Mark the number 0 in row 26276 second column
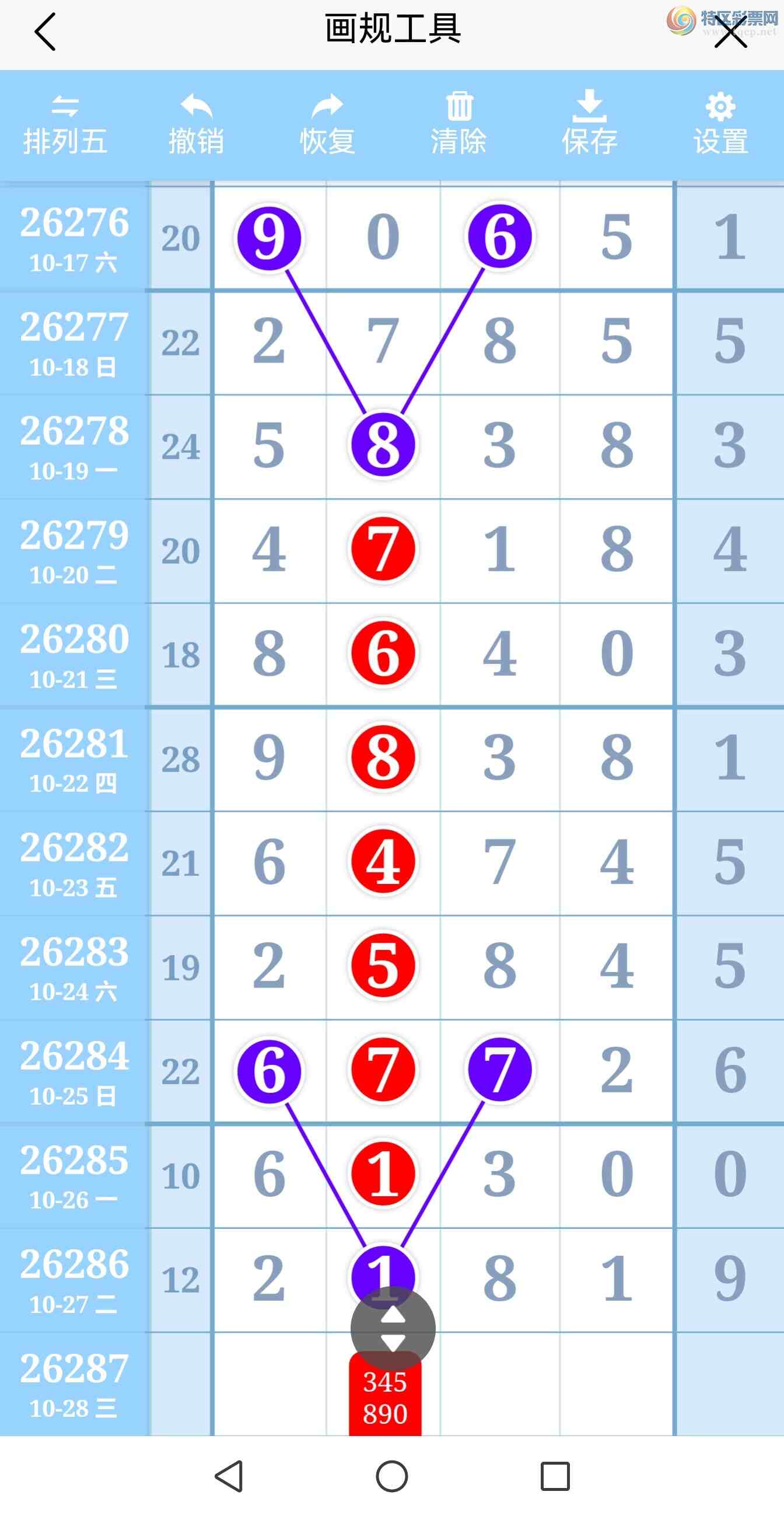 pos(383,236)
